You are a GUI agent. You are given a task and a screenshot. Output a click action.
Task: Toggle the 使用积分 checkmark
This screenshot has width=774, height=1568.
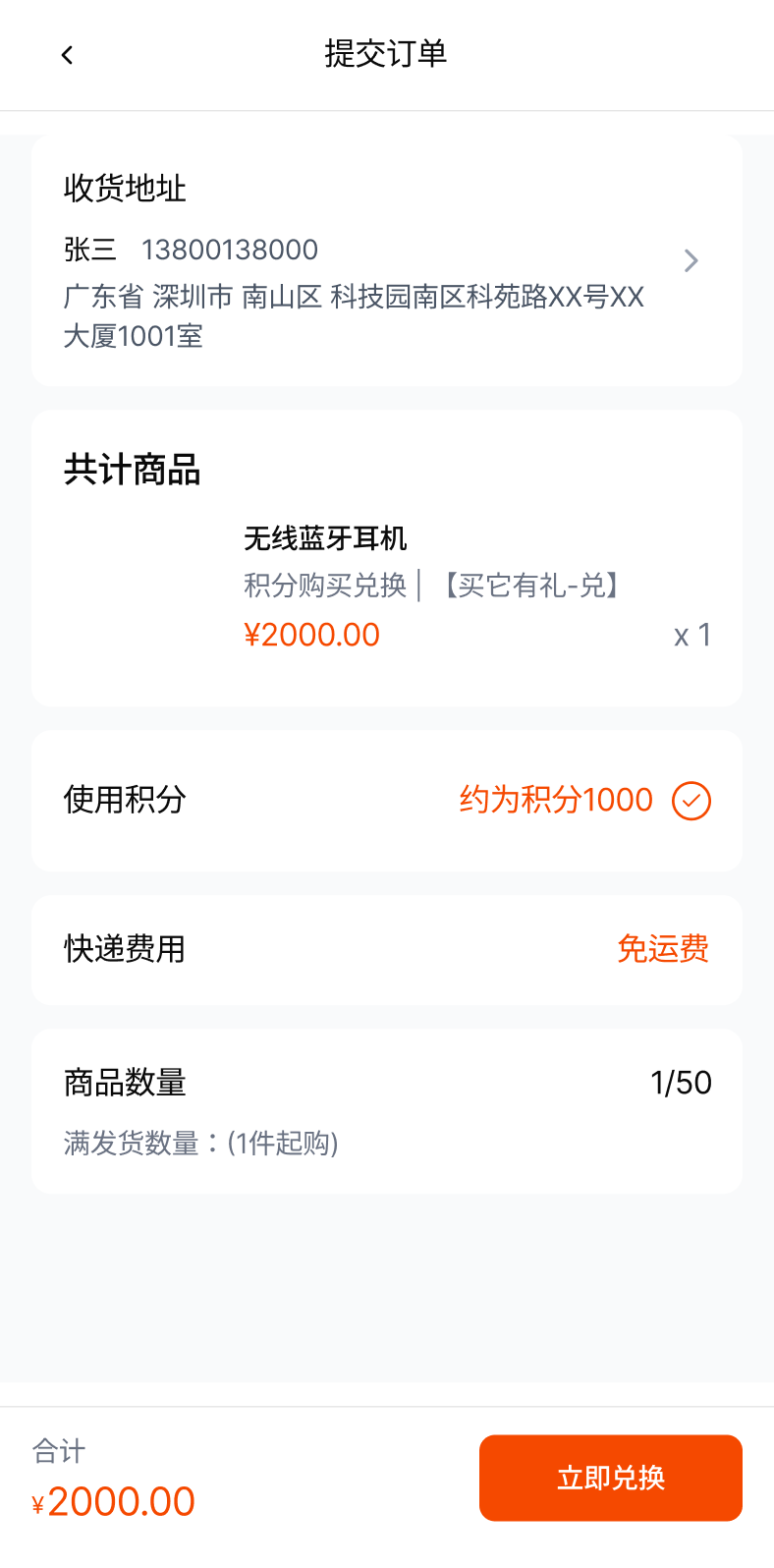(x=691, y=801)
